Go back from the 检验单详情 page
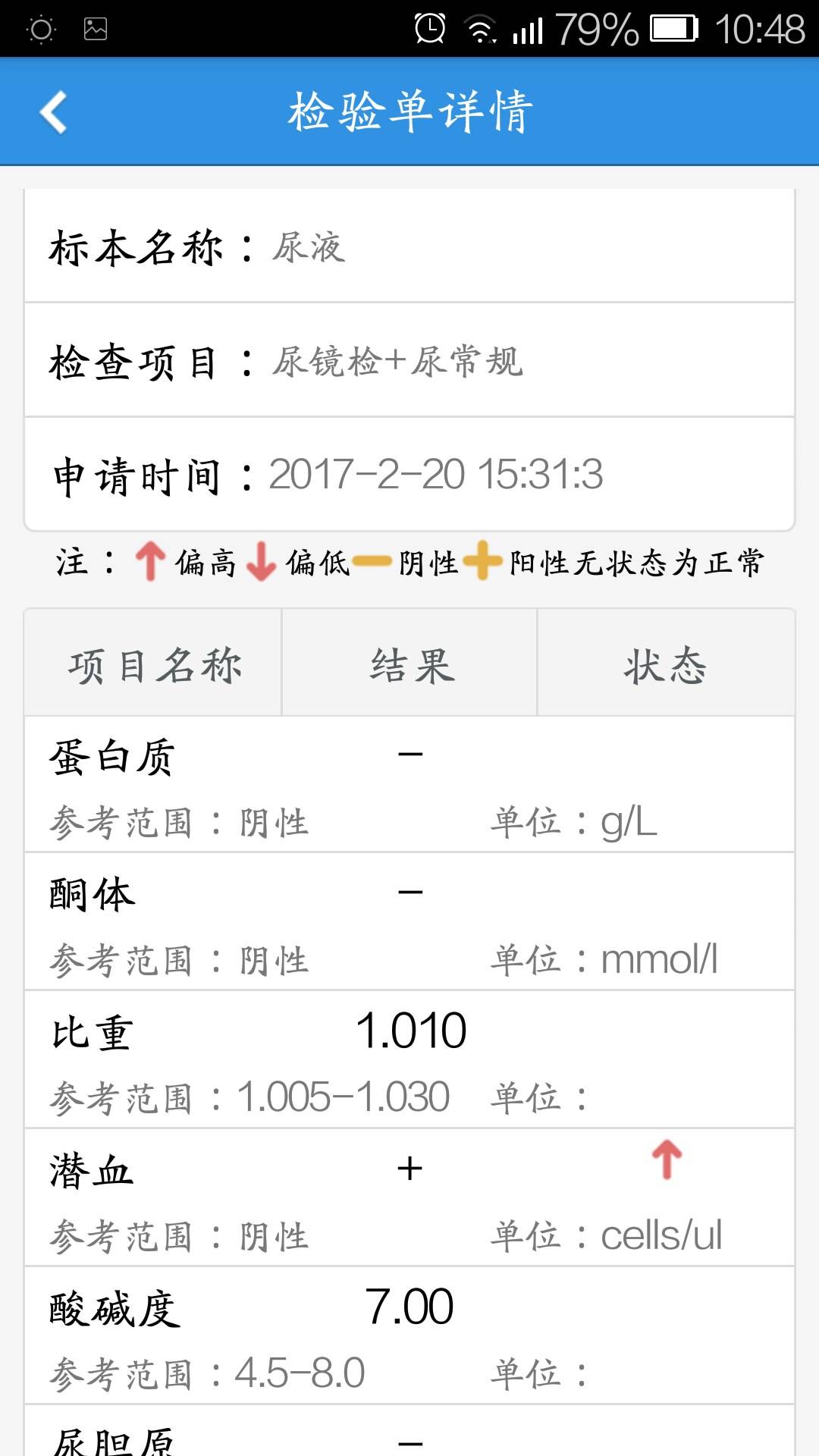Viewport: 819px width, 1456px height. coord(54,112)
